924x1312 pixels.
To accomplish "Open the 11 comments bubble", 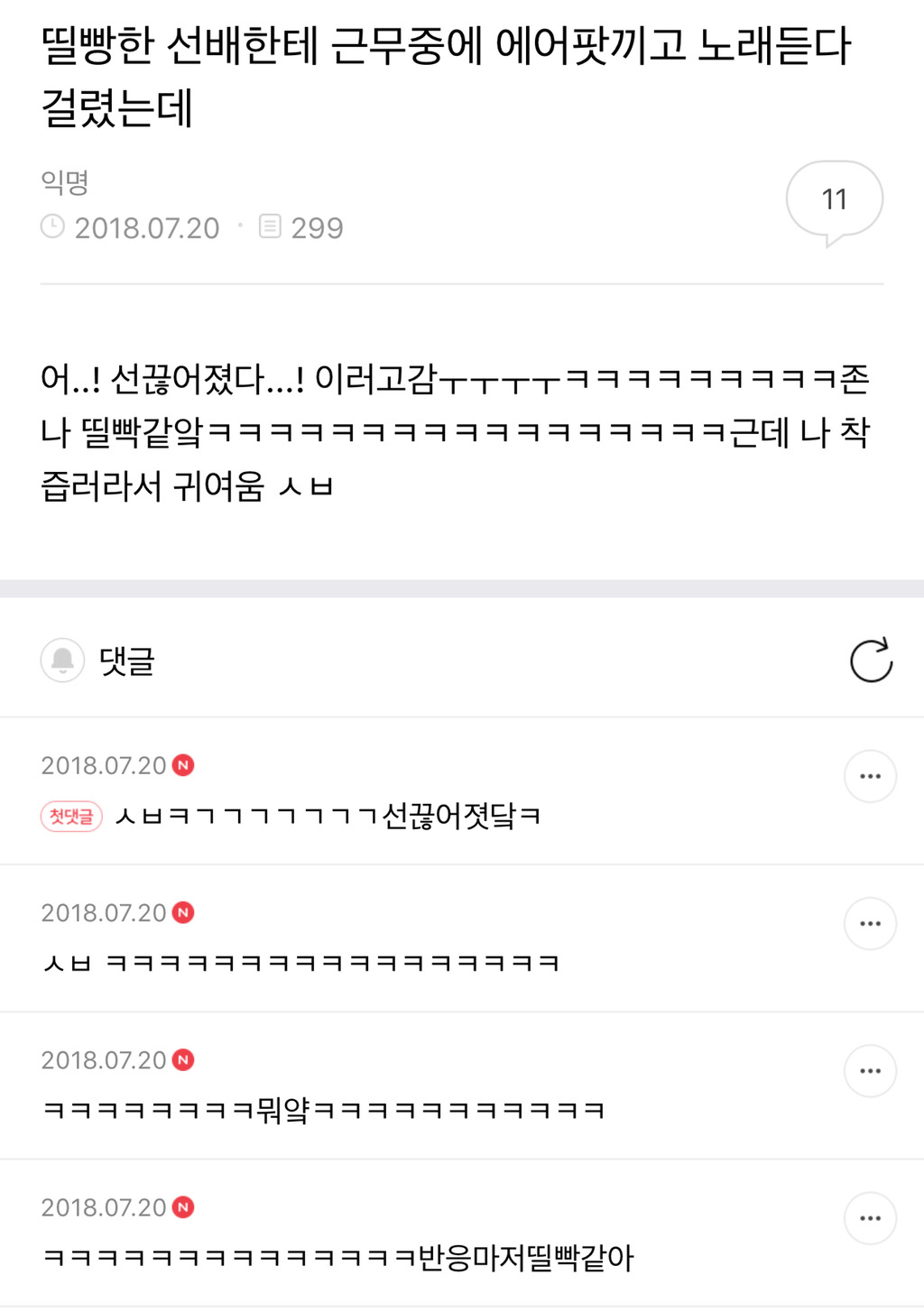I will coord(834,202).
